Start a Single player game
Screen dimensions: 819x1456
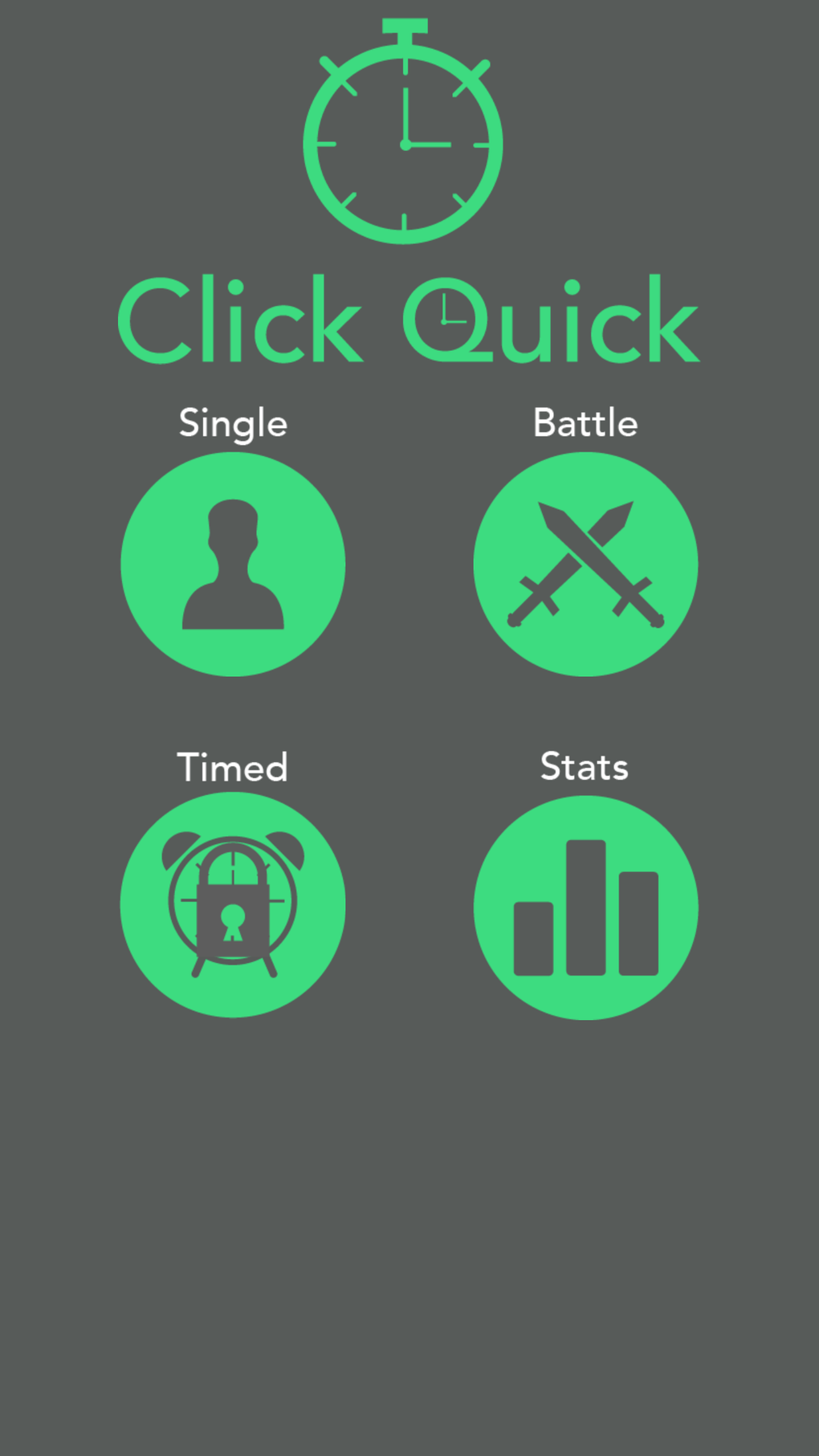(x=233, y=564)
